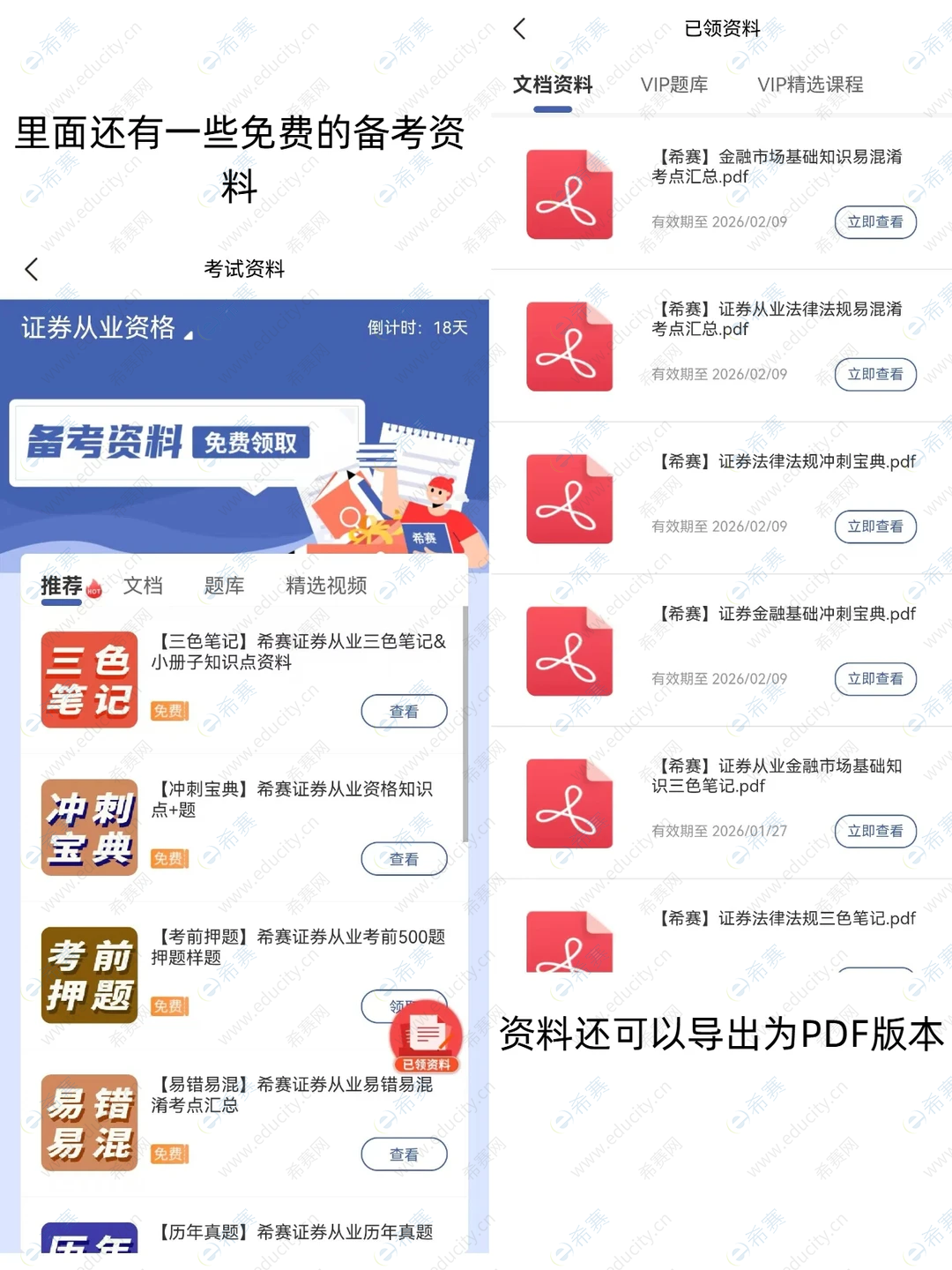
Task: Switch to the VIP题库 tab
Action: pos(674,84)
